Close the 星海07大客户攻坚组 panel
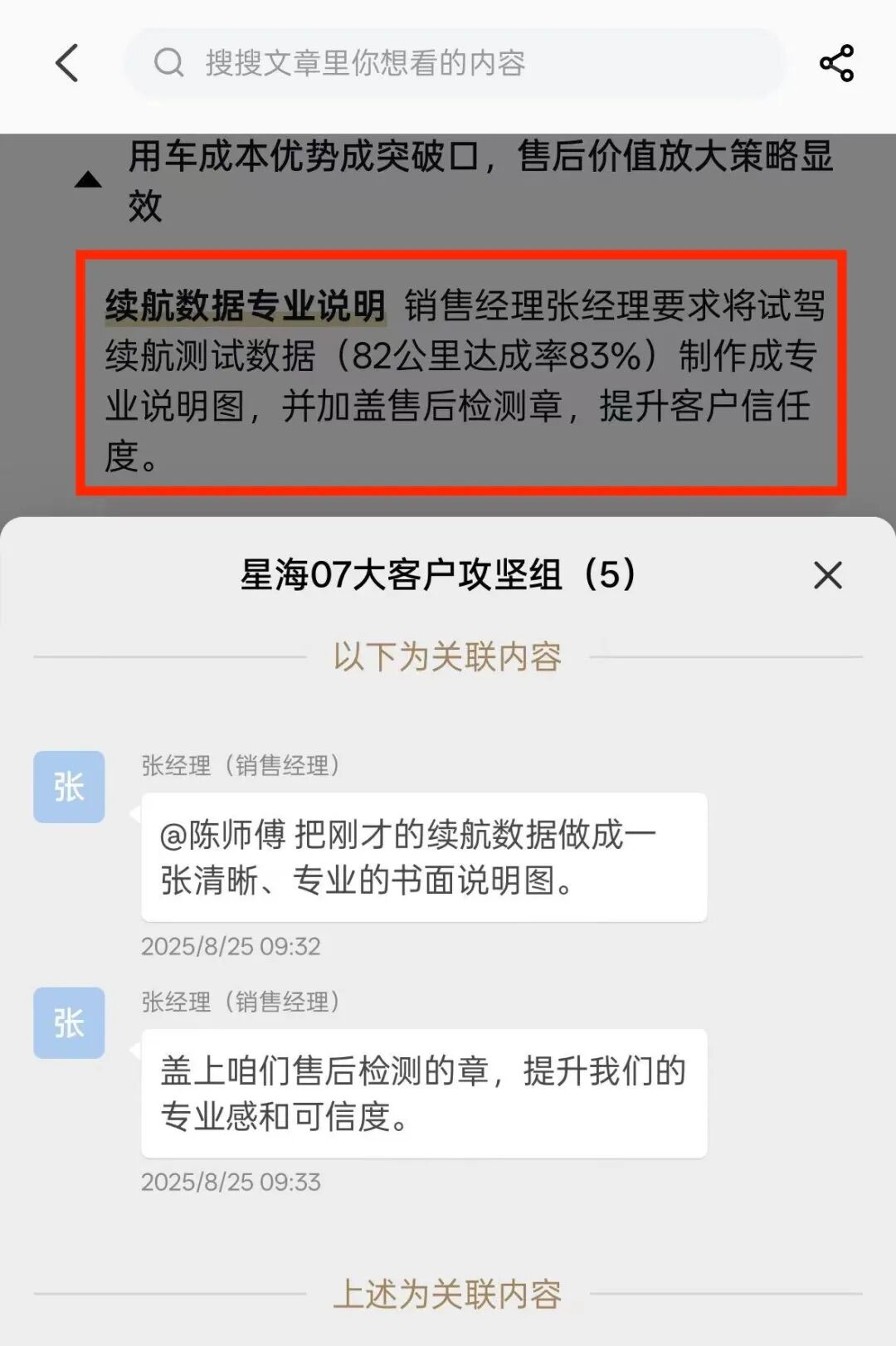Image resolution: width=896 pixels, height=1346 pixels. point(827,575)
